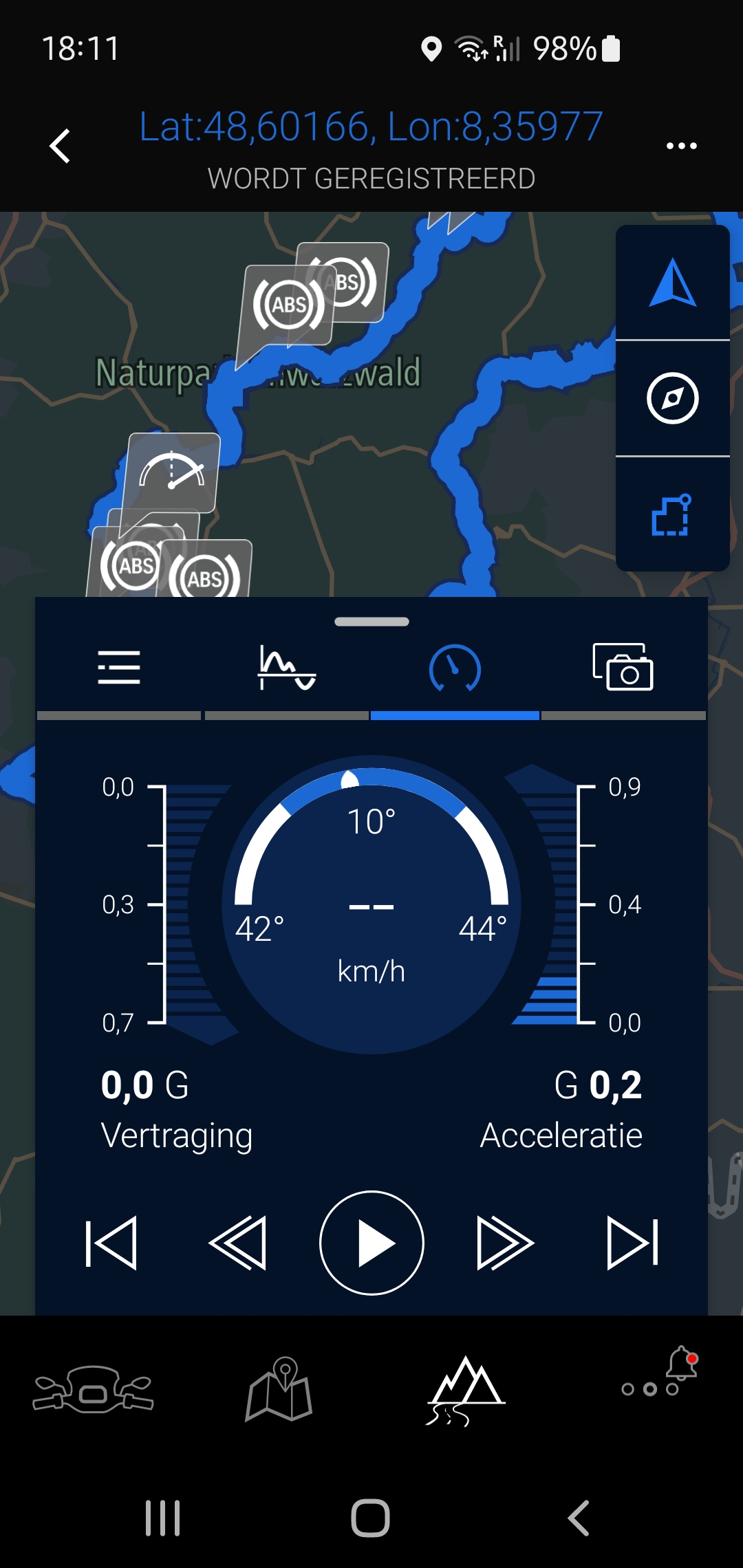Open the mountains trips tab
743x1568 pixels.
point(466,1390)
